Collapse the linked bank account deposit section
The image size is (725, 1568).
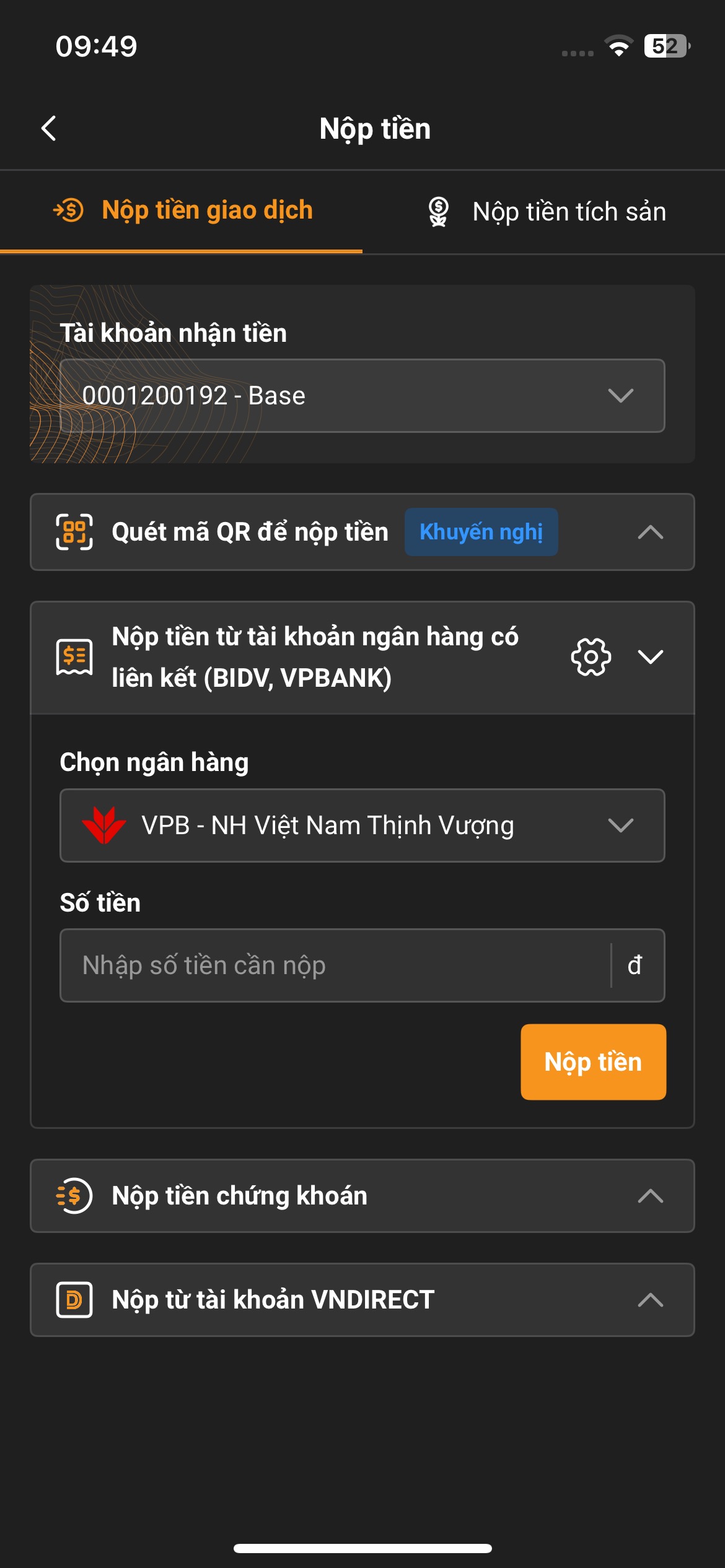(x=650, y=657)
